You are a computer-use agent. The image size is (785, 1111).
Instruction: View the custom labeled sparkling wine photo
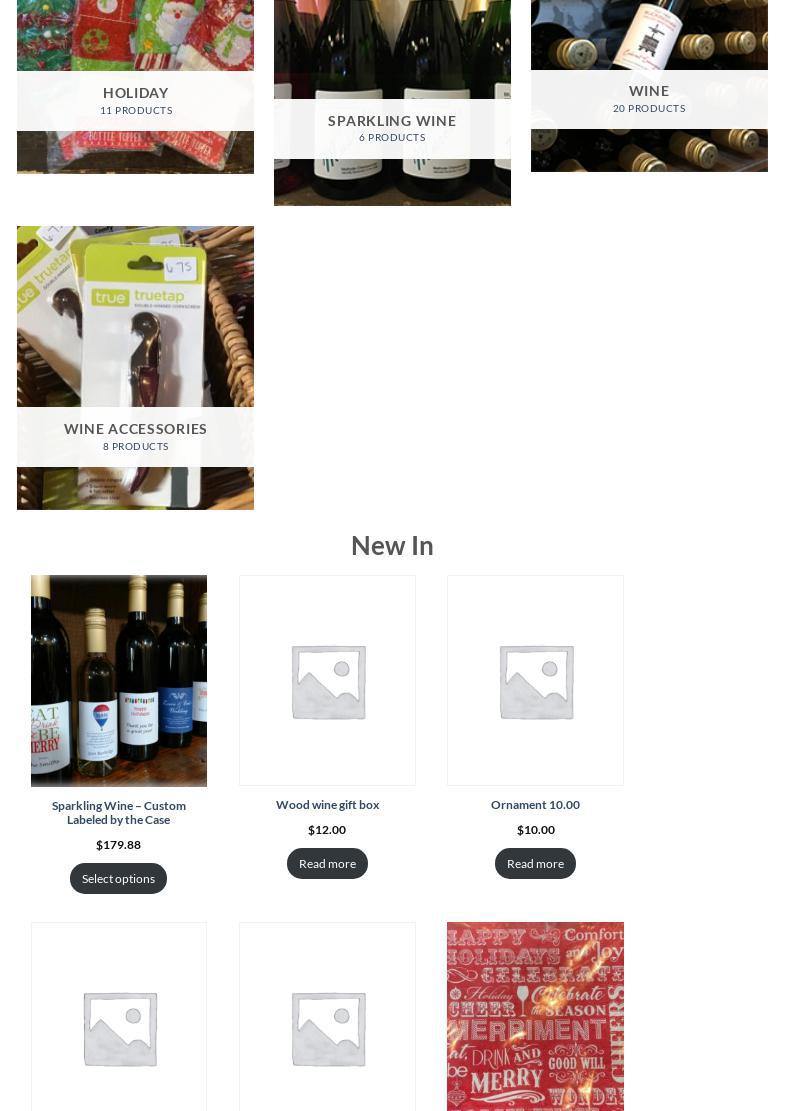(x=119, y=680)
